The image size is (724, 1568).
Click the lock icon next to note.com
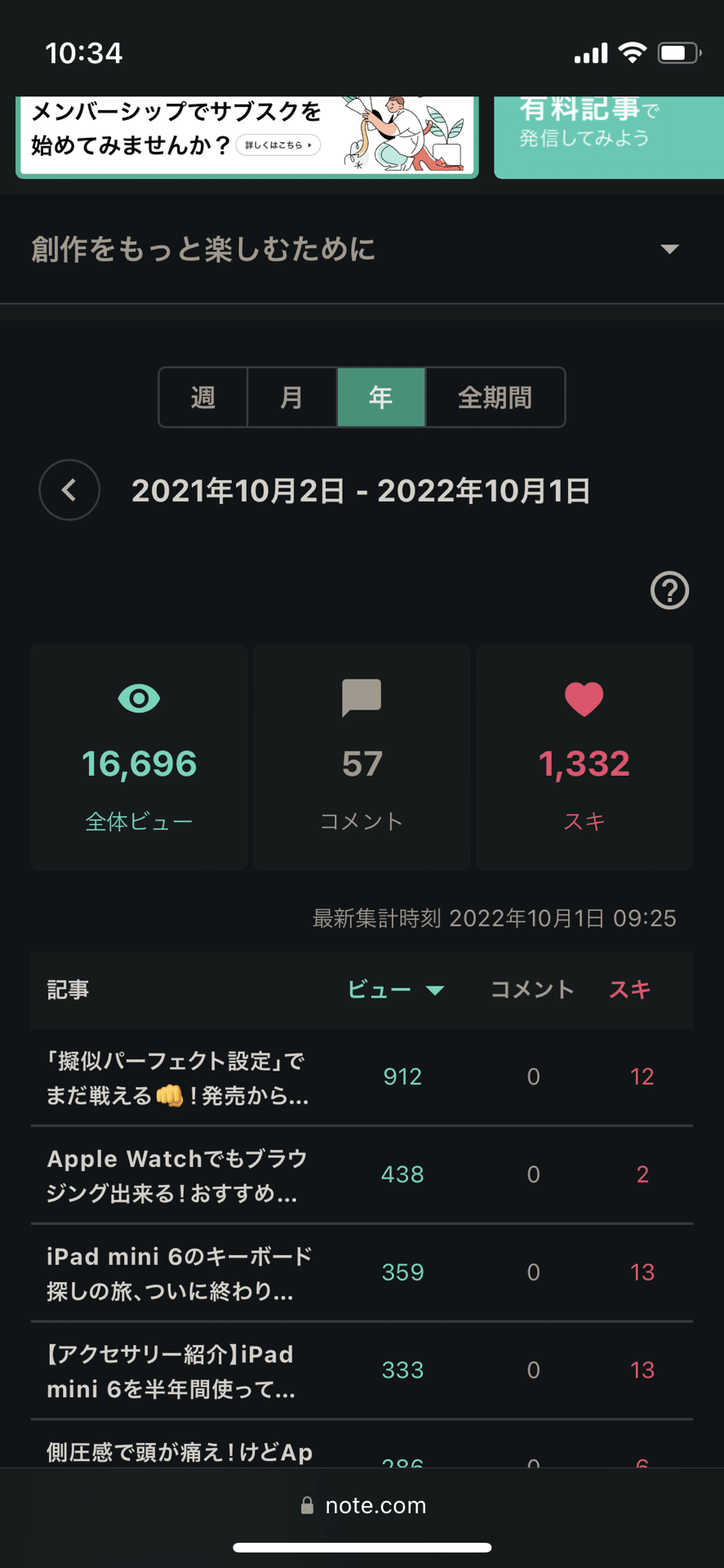pyautogui.click(x=309, y=1505)
